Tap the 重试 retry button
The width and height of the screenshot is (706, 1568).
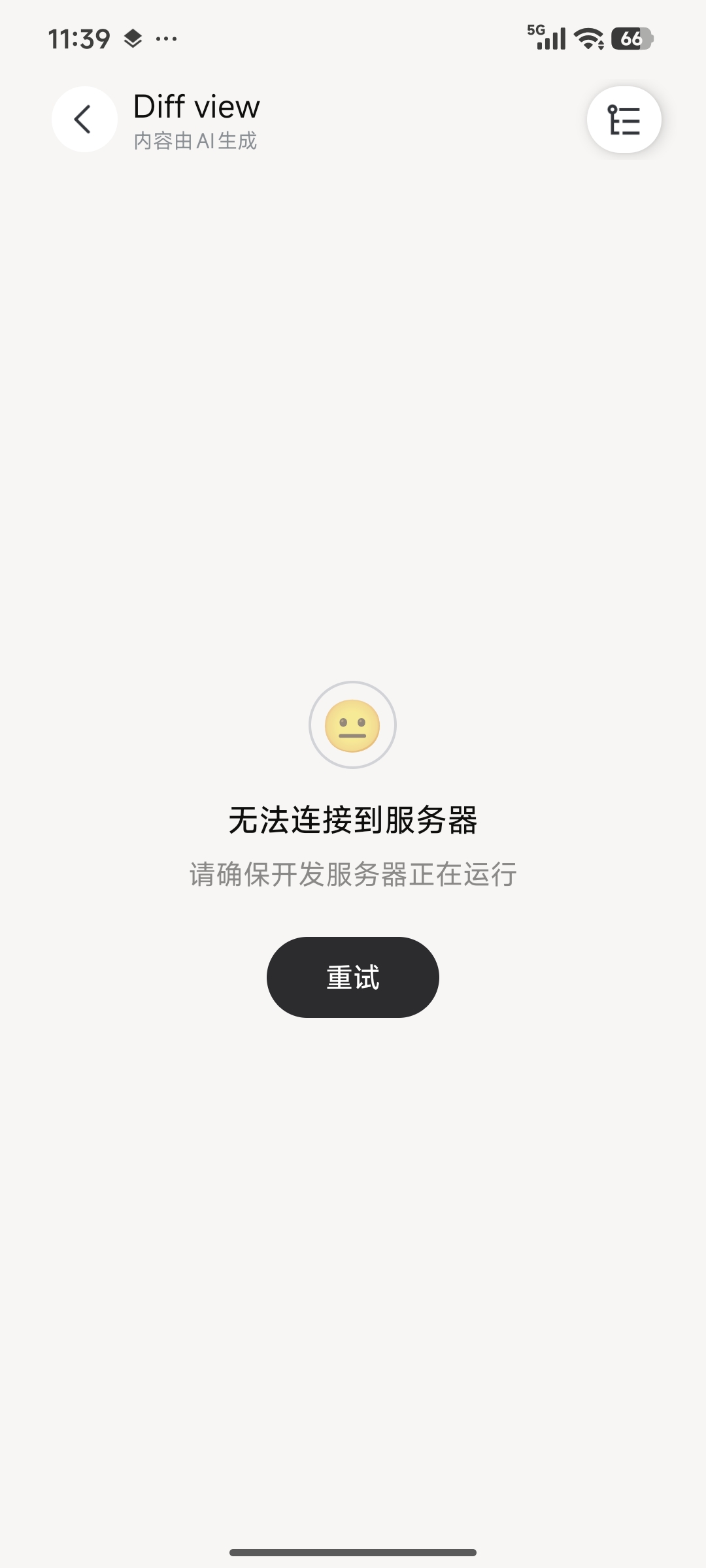click(x=353, y=977)
